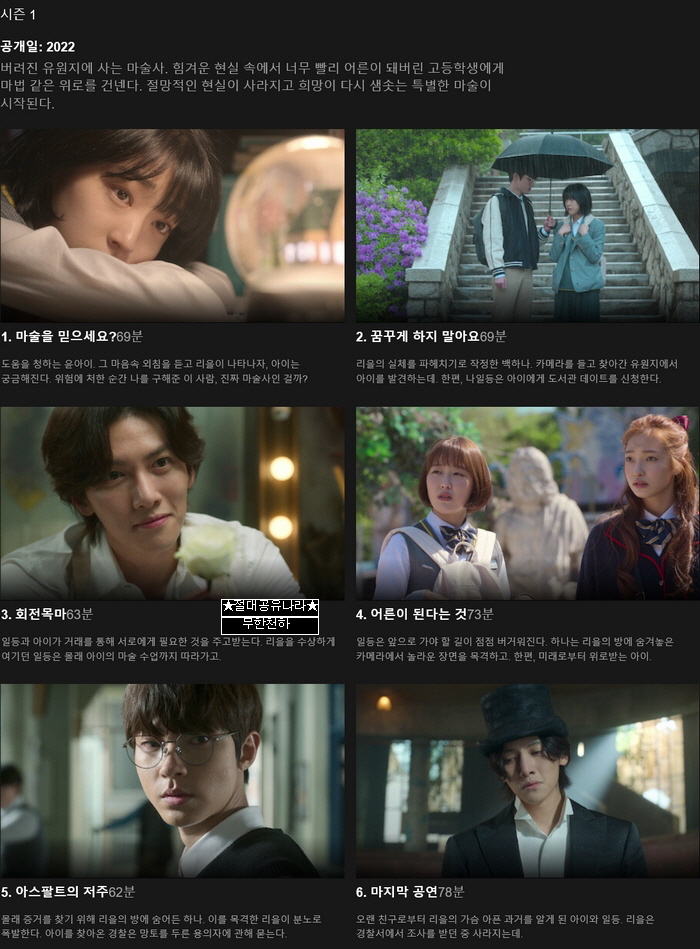
Task: Select episode 3 회전목마 thumbnail
Action: click(172, 502)
